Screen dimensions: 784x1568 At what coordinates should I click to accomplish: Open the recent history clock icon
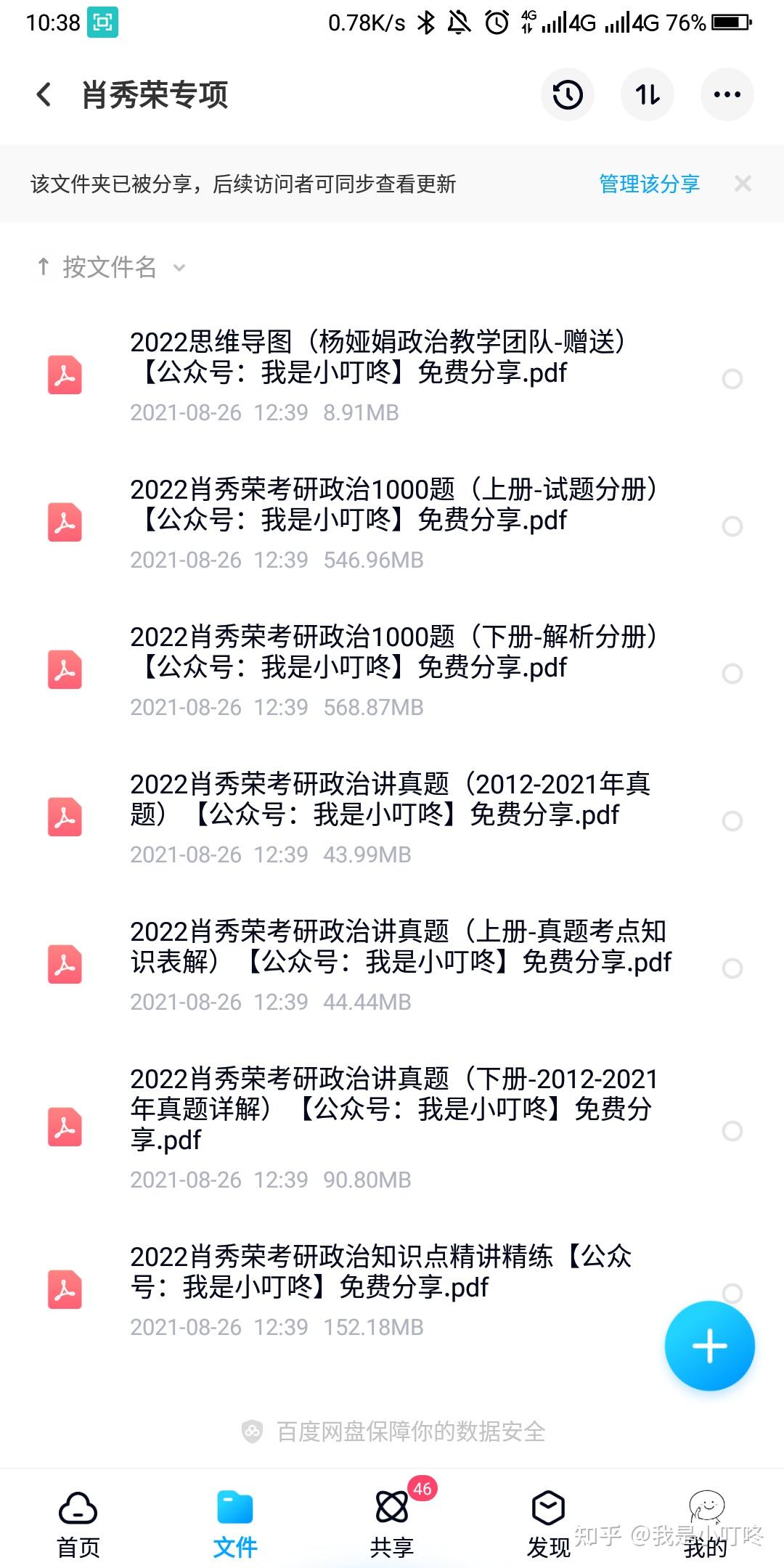(x=568, y=94)
